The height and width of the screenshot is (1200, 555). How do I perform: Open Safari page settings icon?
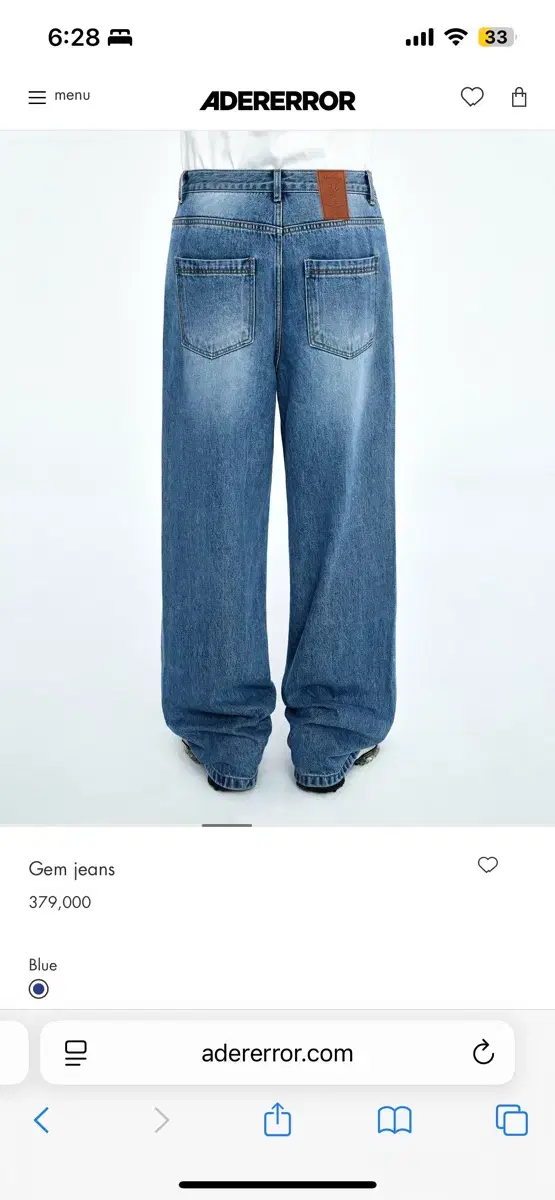pos(76,1052)
